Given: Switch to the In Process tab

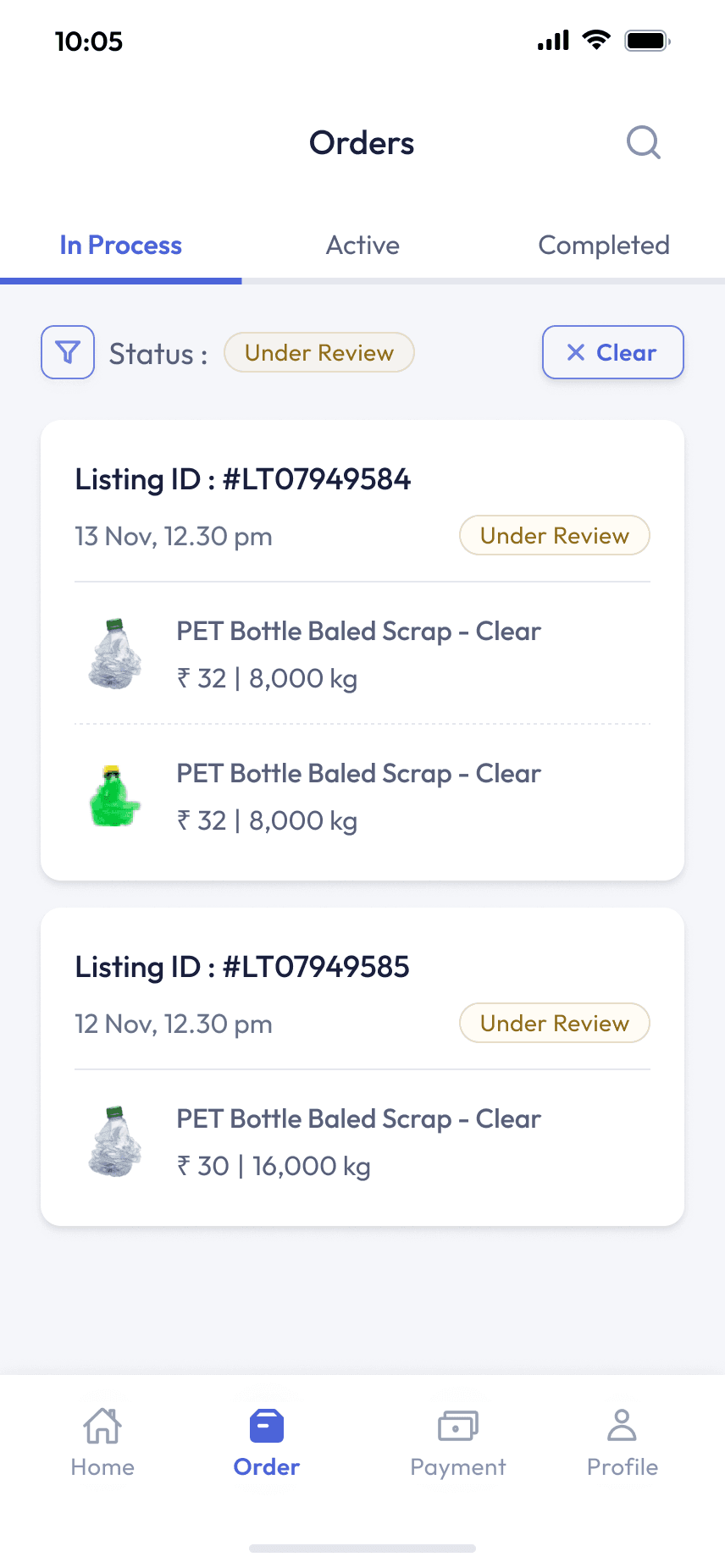Looking at the screenshot, I should (120, 246).
